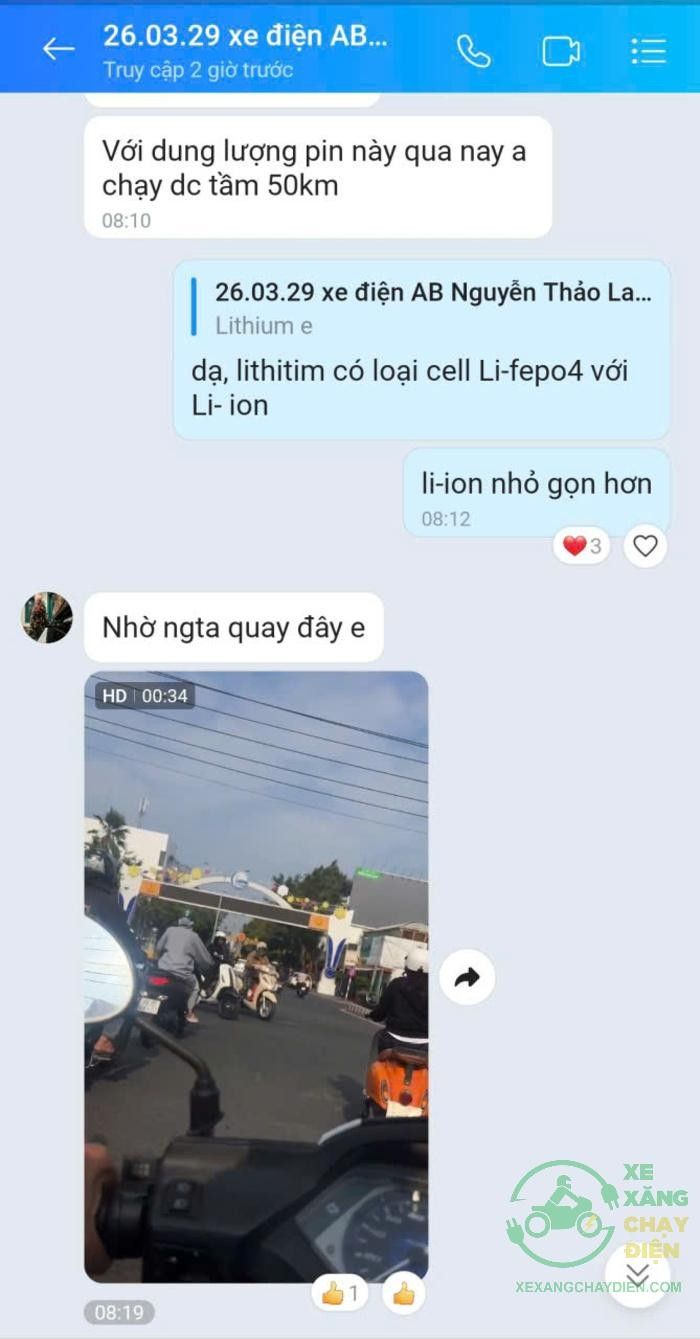The image size is (700, 1339).
Task: View the 3 heart reactions on "li-ion nhỏ gọn hơn"
Action: click(582, 546)
